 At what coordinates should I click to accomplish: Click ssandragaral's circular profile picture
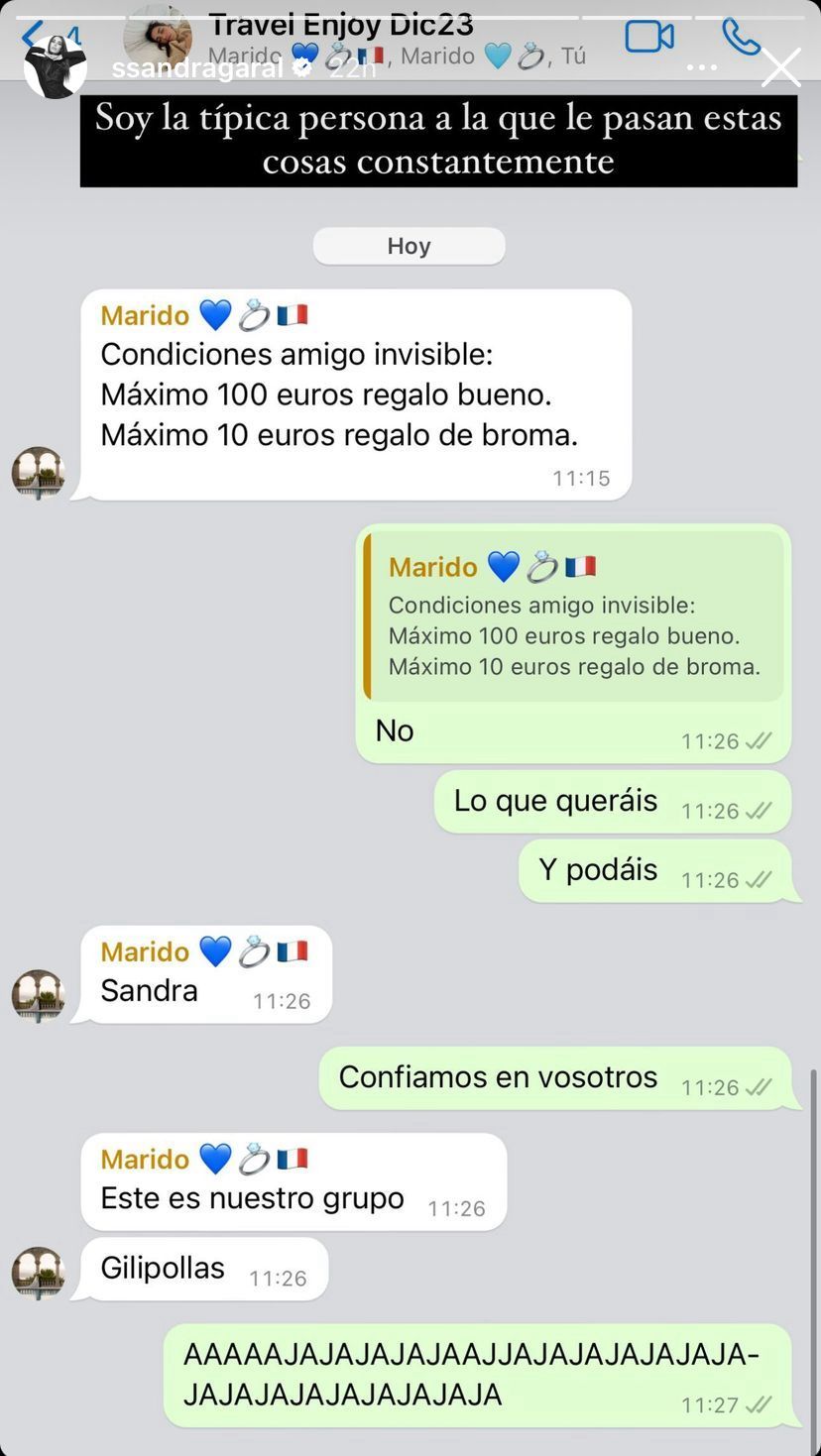point(55,67)
